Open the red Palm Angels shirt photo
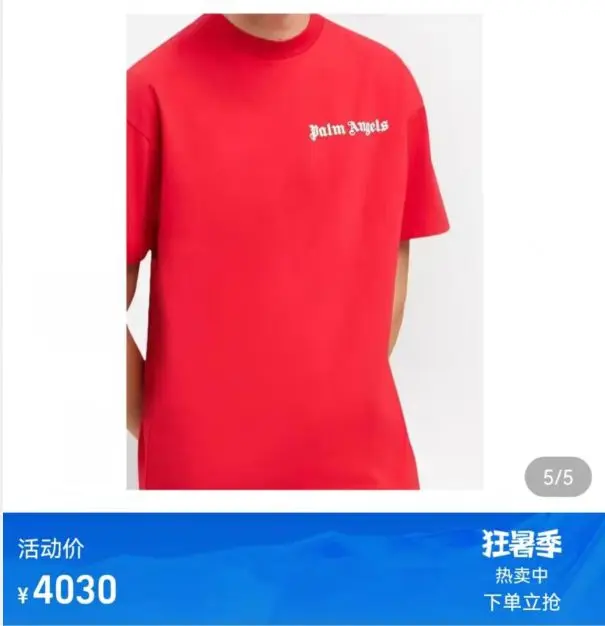This screenshot has height=626, width=605. [300, 250]
